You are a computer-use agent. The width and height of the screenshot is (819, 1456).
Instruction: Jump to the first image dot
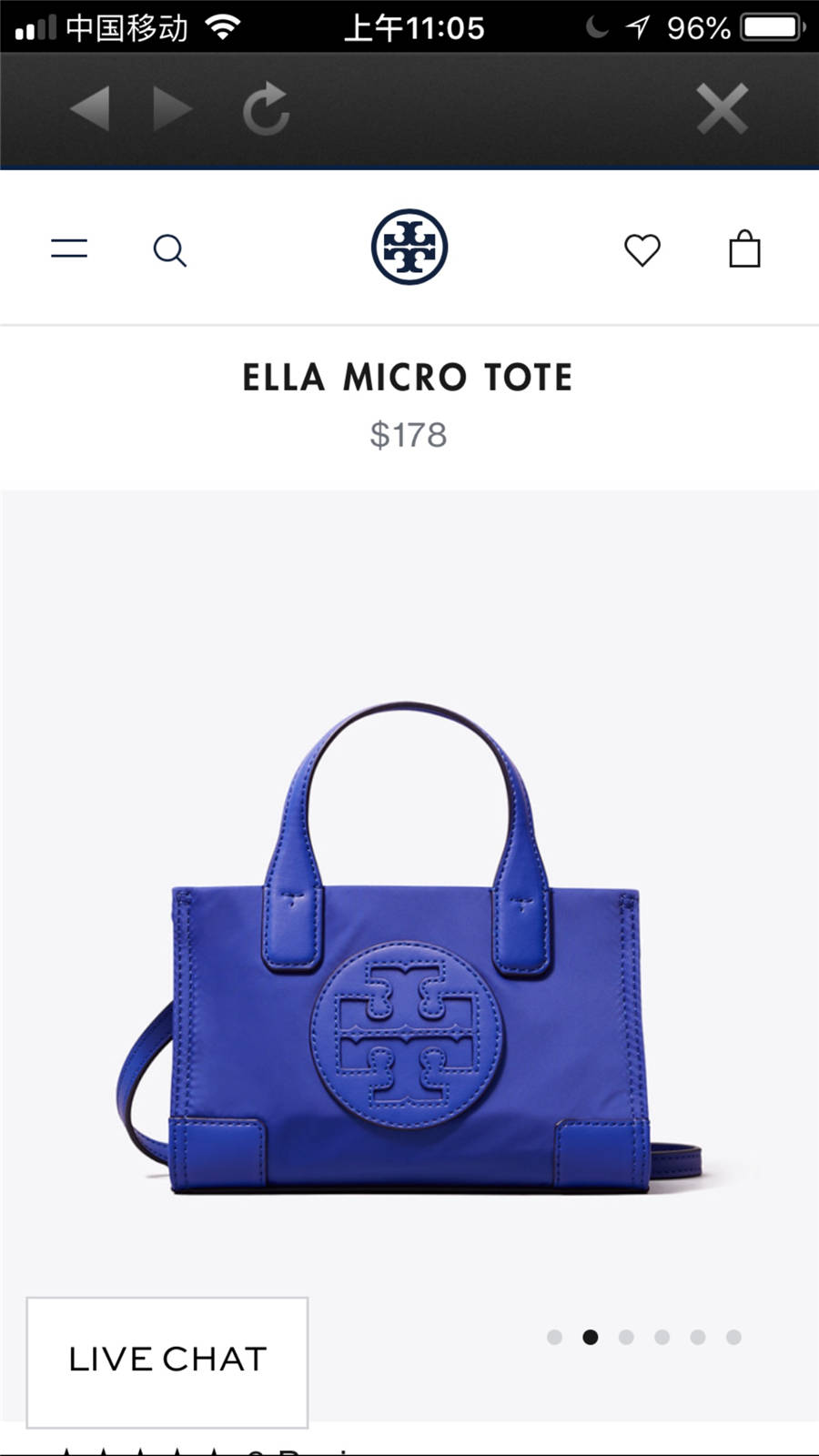(x=555, y=1337)
